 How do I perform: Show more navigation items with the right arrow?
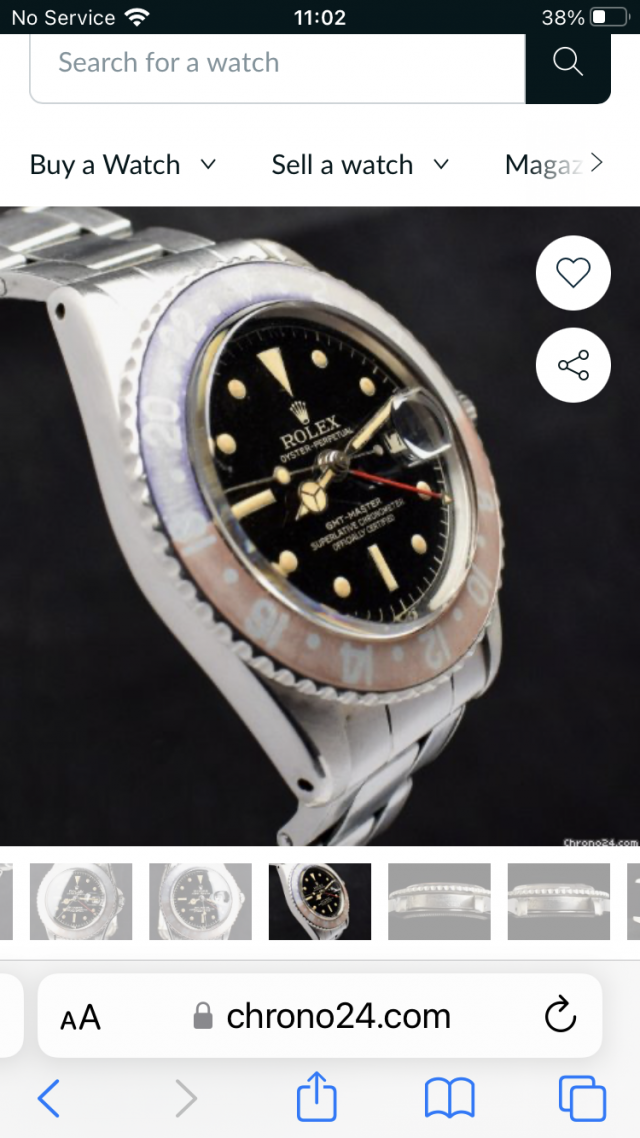[597, 163]
